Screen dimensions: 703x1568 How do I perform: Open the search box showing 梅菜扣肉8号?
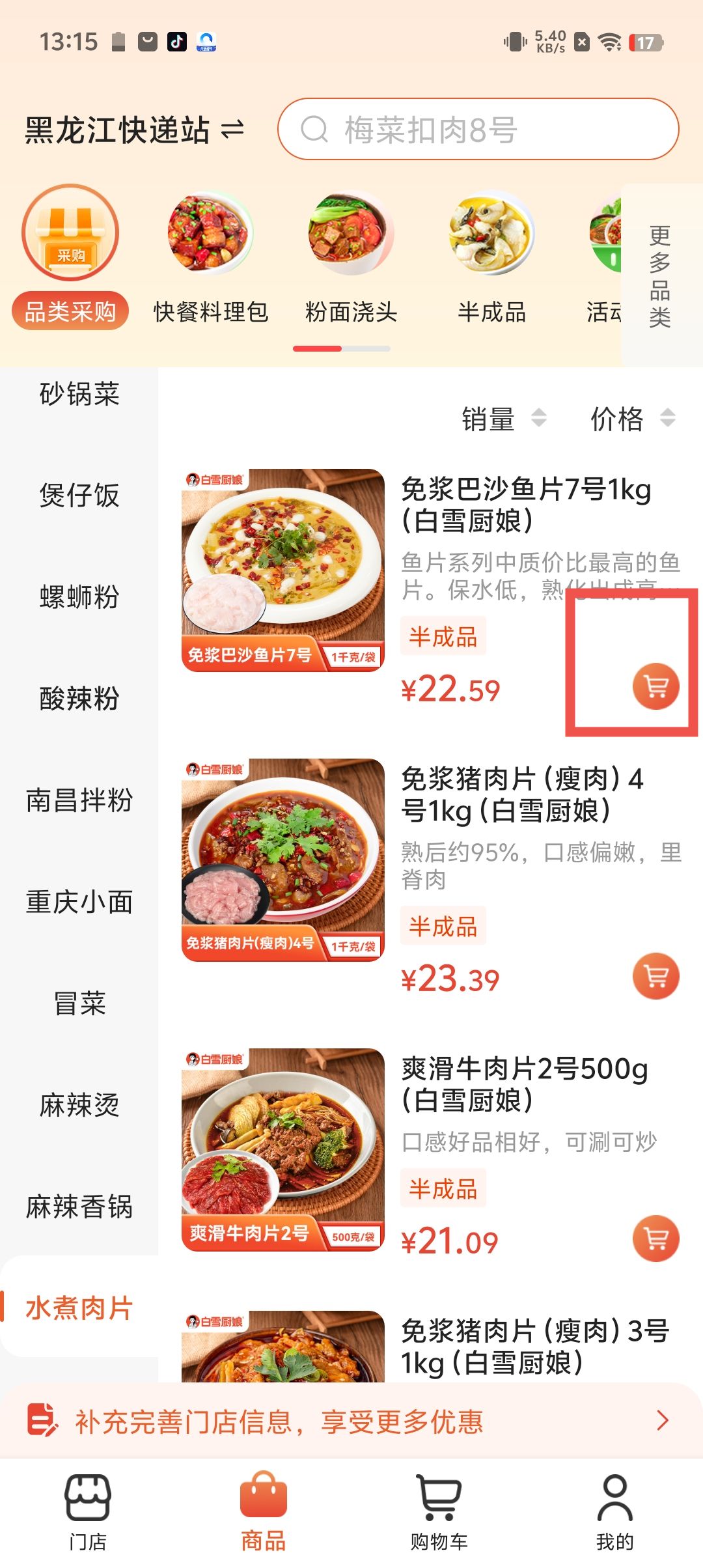click(x=478, y=129)
